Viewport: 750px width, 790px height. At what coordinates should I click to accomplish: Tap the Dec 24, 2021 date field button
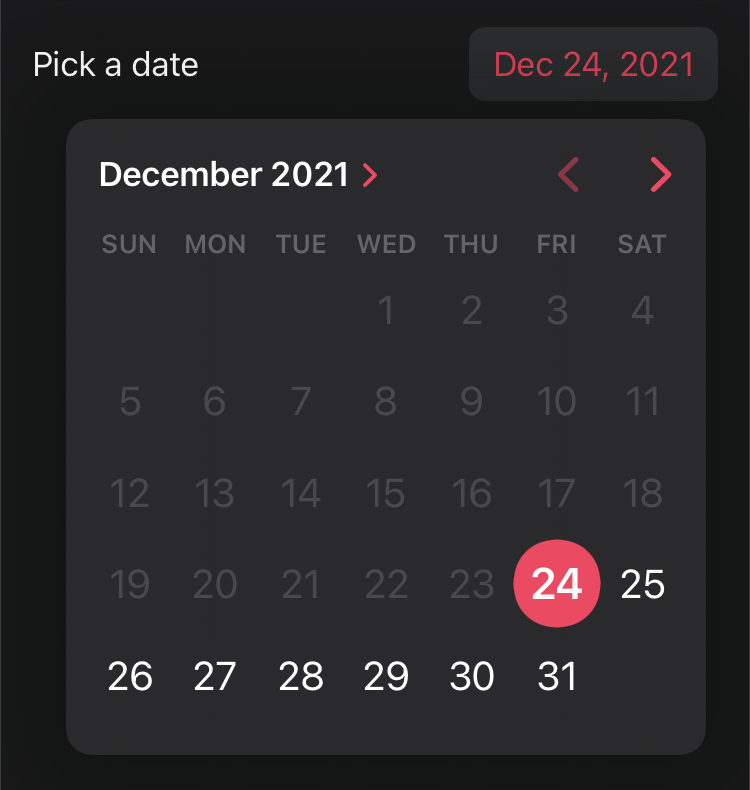click(x=593, y=64)
